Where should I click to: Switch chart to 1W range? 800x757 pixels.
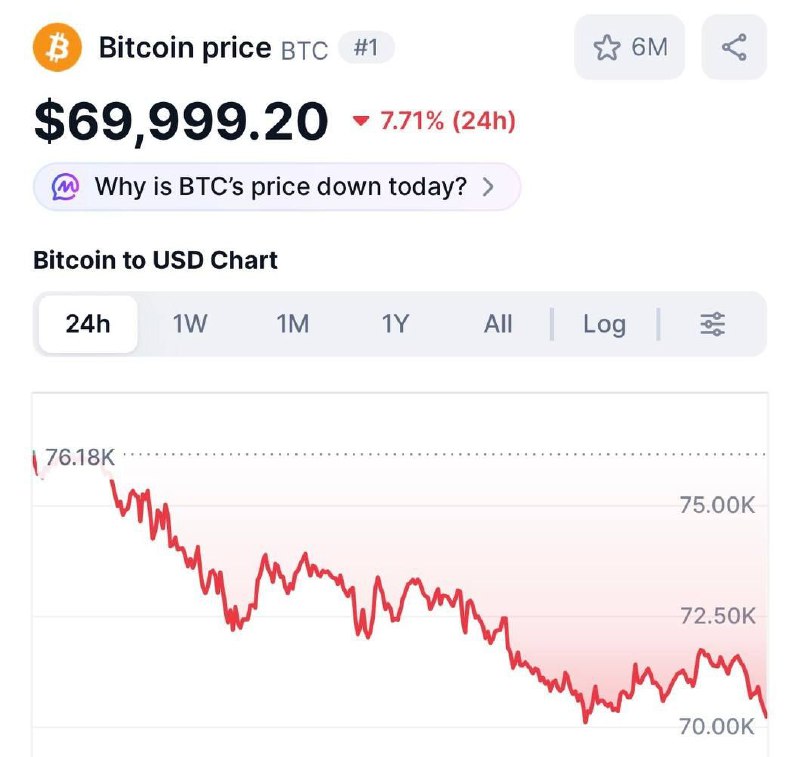(x=190, y=324)
